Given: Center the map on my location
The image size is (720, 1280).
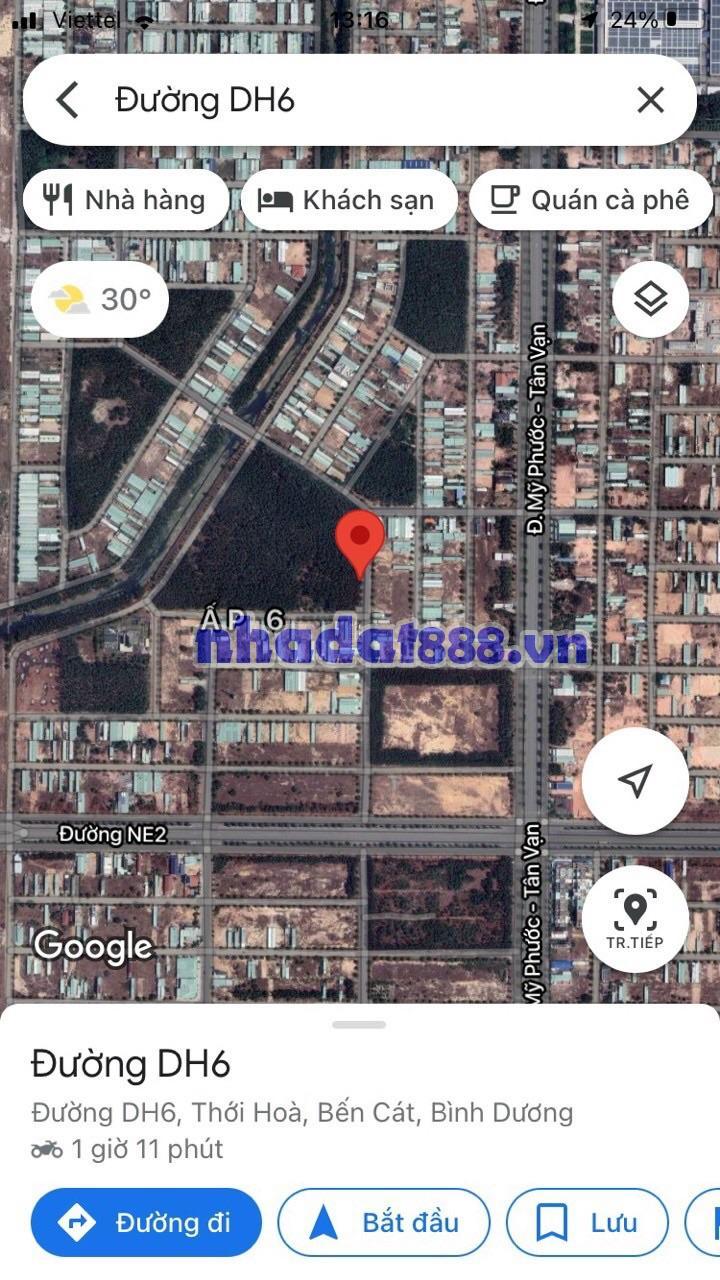Looking at the screenshot, I should [x=635, y=781].
